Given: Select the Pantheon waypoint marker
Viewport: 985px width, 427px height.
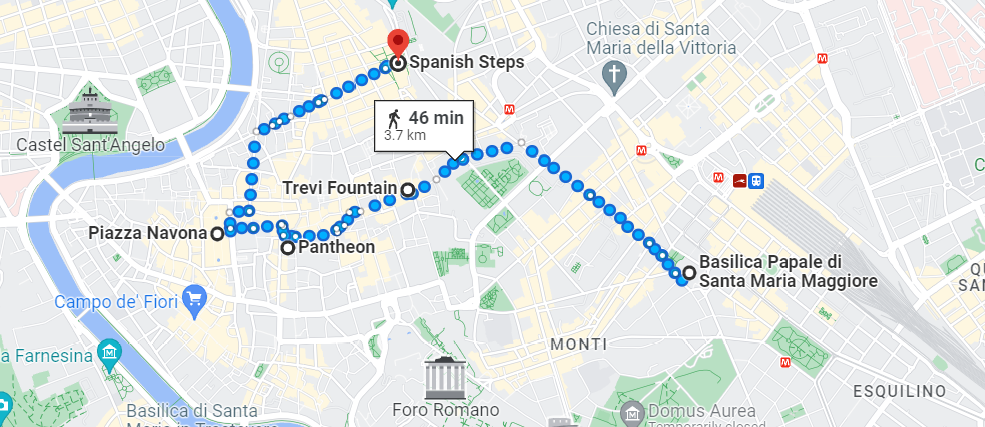Looking at the screenshot, I should click(288, 247).
